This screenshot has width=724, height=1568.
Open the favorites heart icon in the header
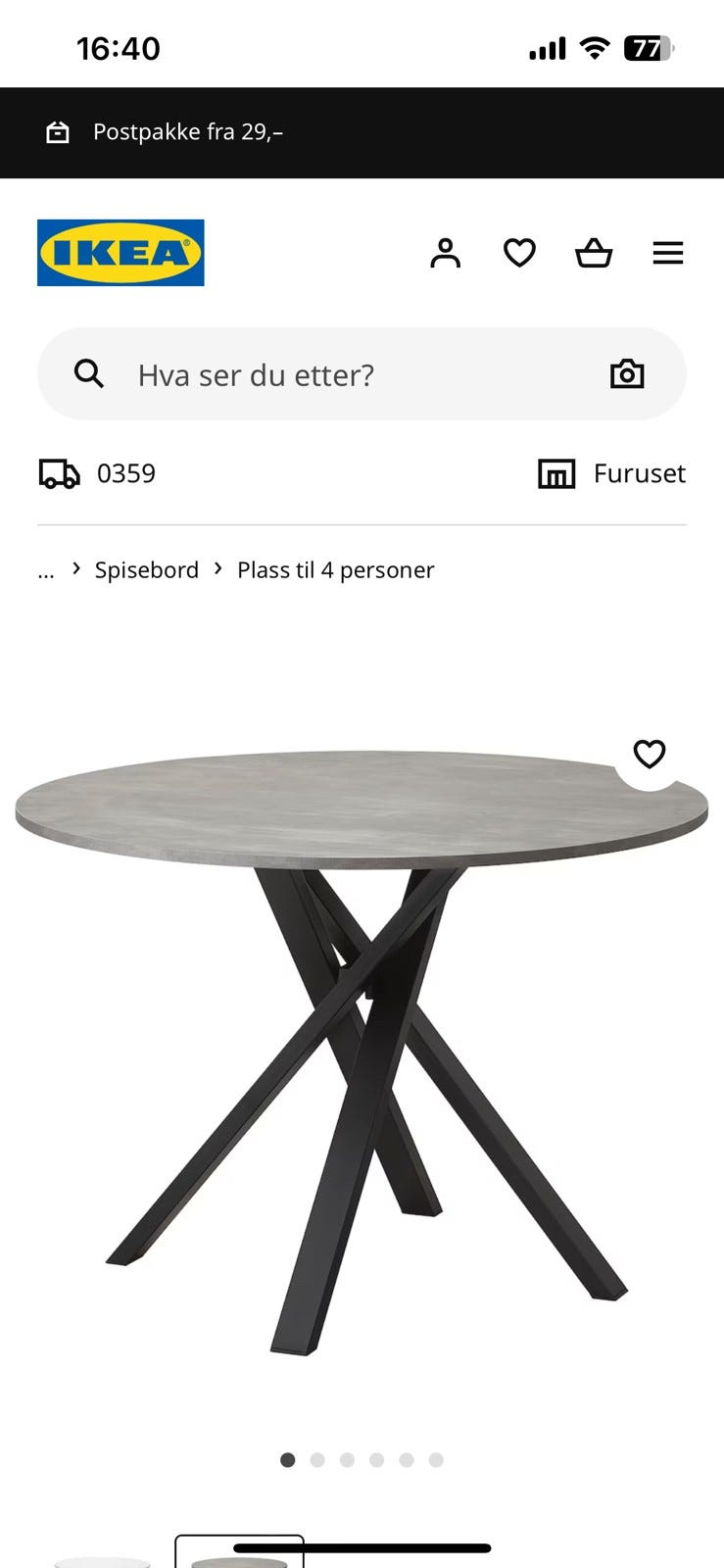[519, 253]
